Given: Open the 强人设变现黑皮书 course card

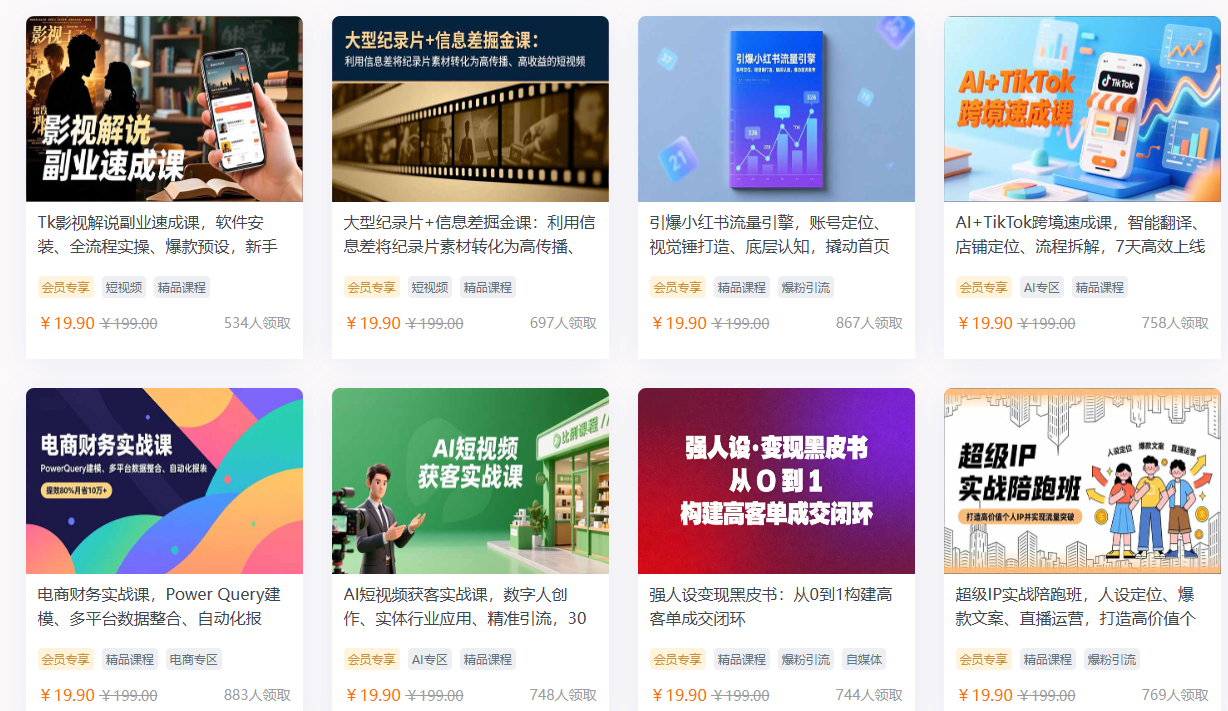Looking at the screenshot, I should (776, 481).
